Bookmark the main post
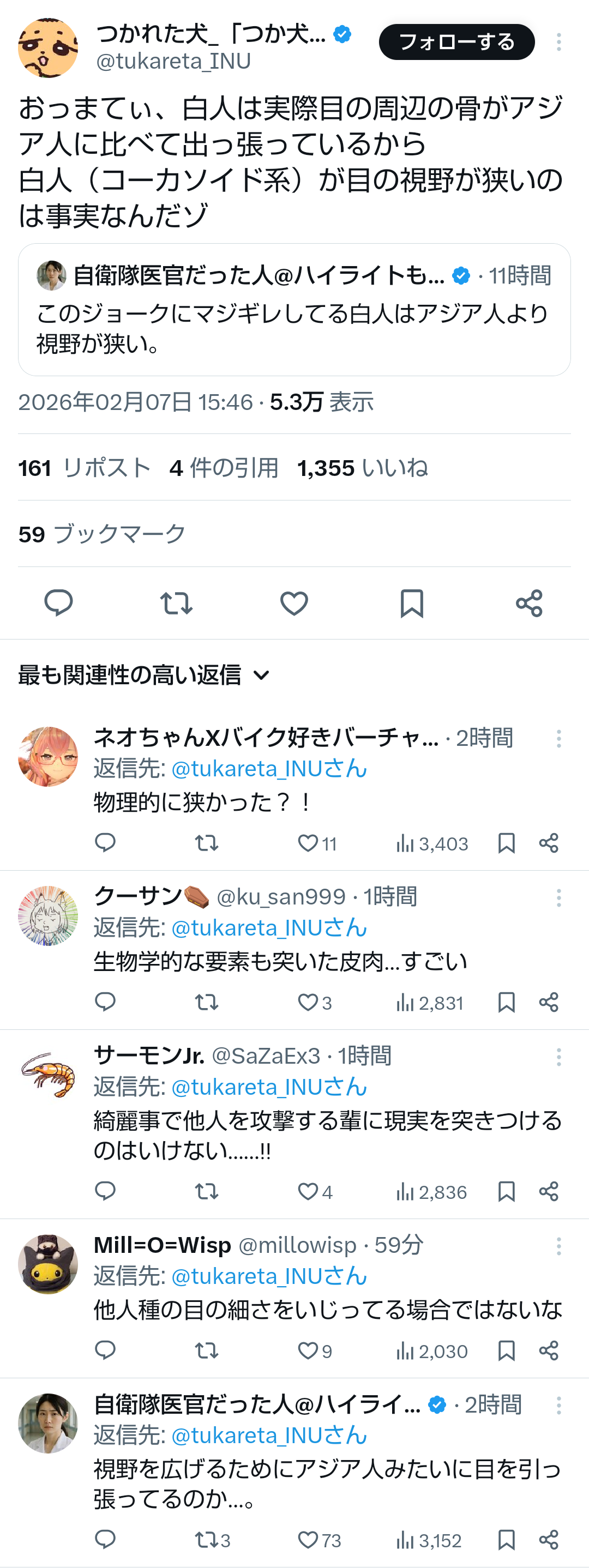 click(x=412, y=603)
